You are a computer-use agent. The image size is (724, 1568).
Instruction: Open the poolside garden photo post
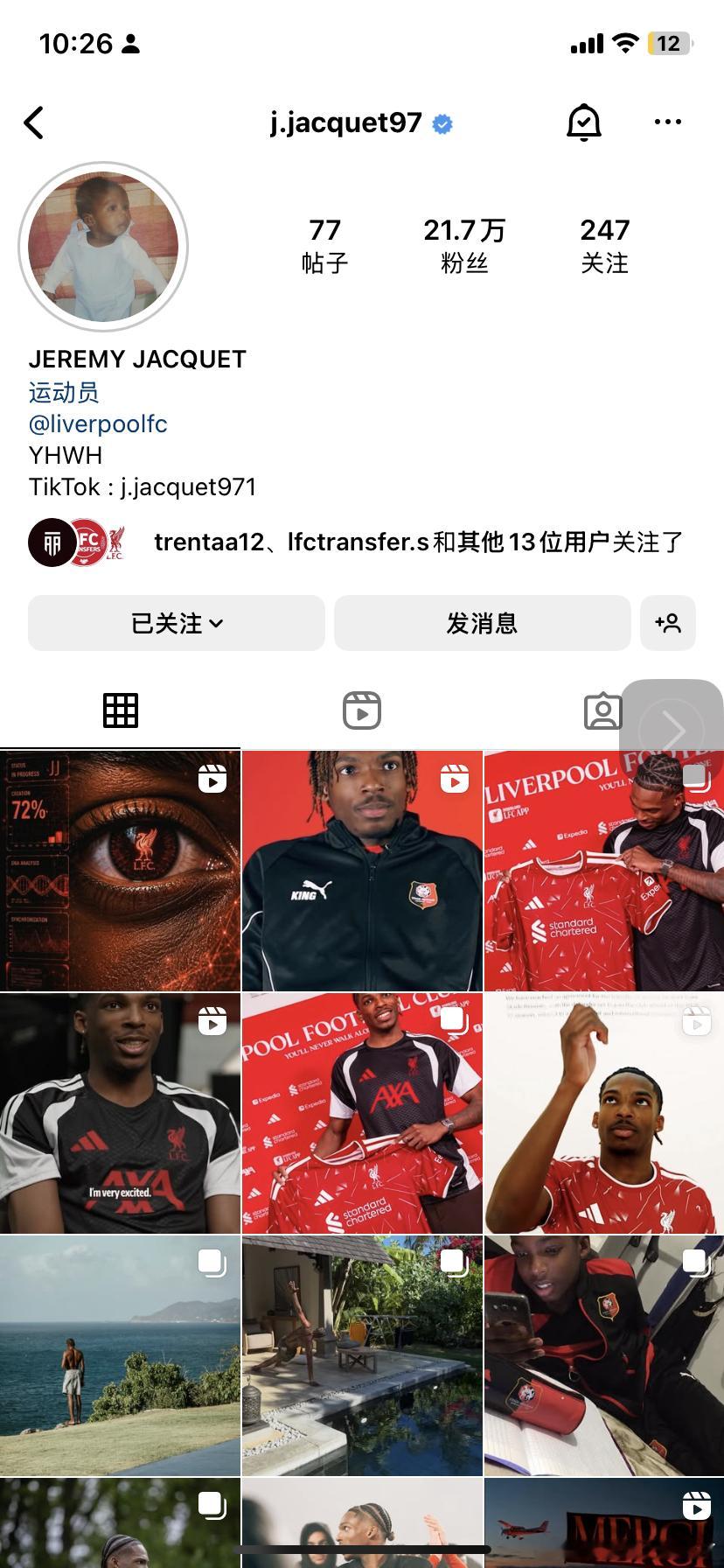click(362, 1355)
